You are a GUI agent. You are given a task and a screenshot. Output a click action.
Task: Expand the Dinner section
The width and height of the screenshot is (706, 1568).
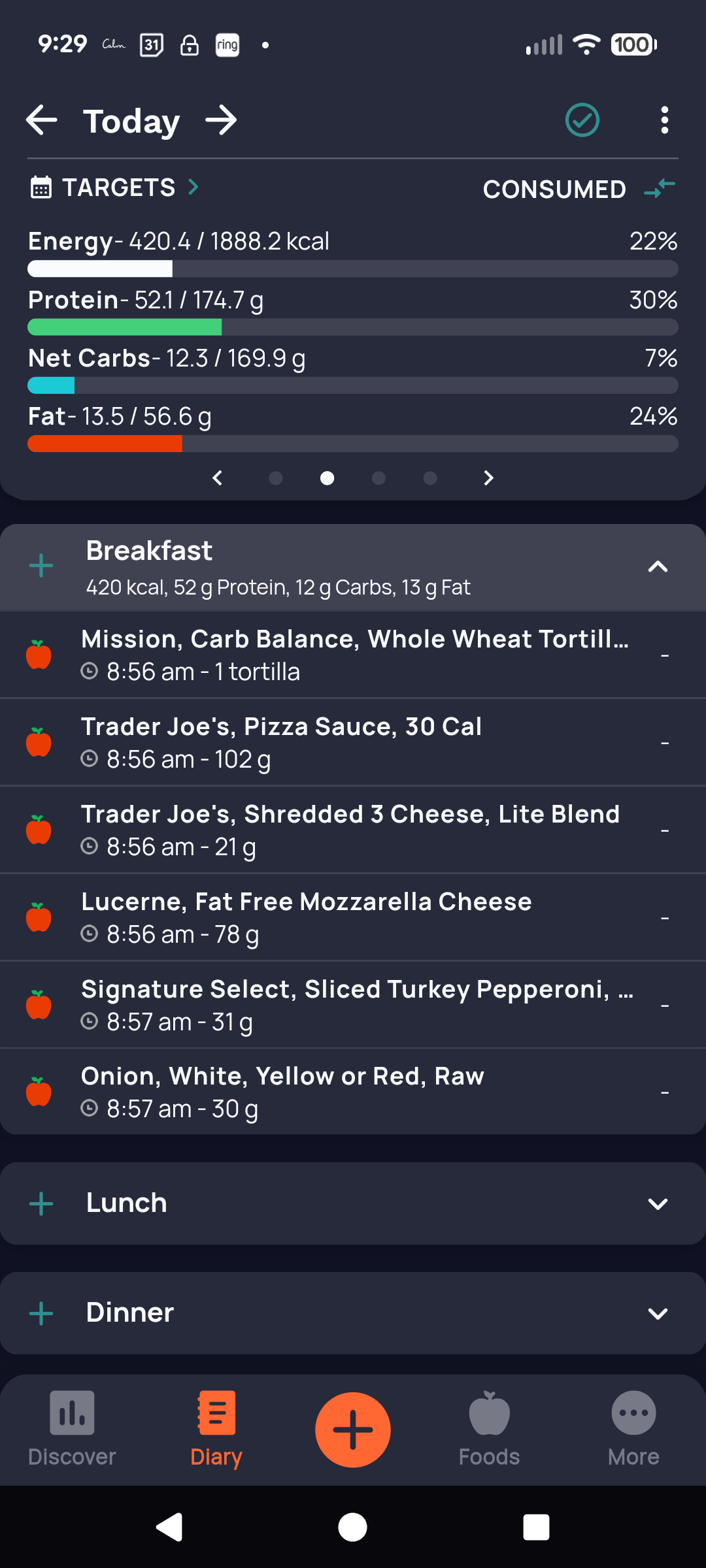pos(658,1313)
